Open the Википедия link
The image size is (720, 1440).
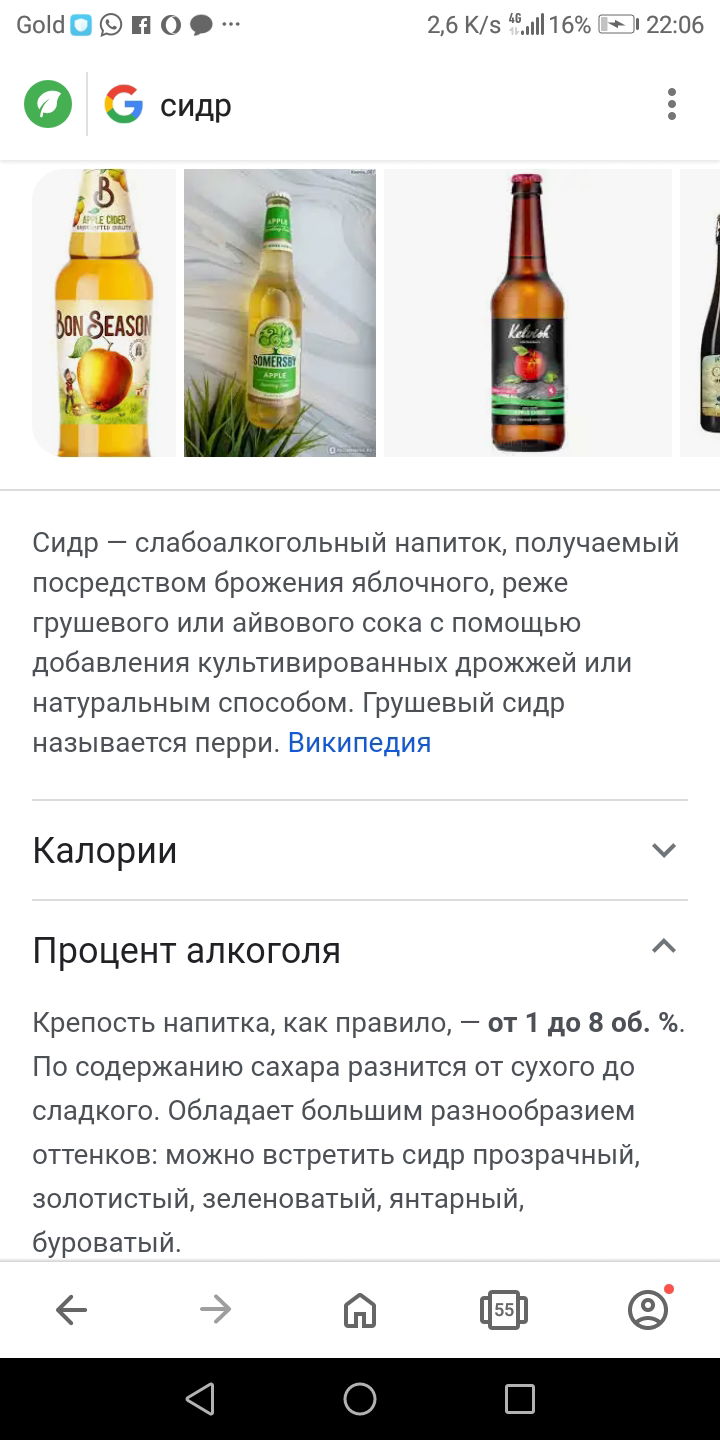coord(359,743)
